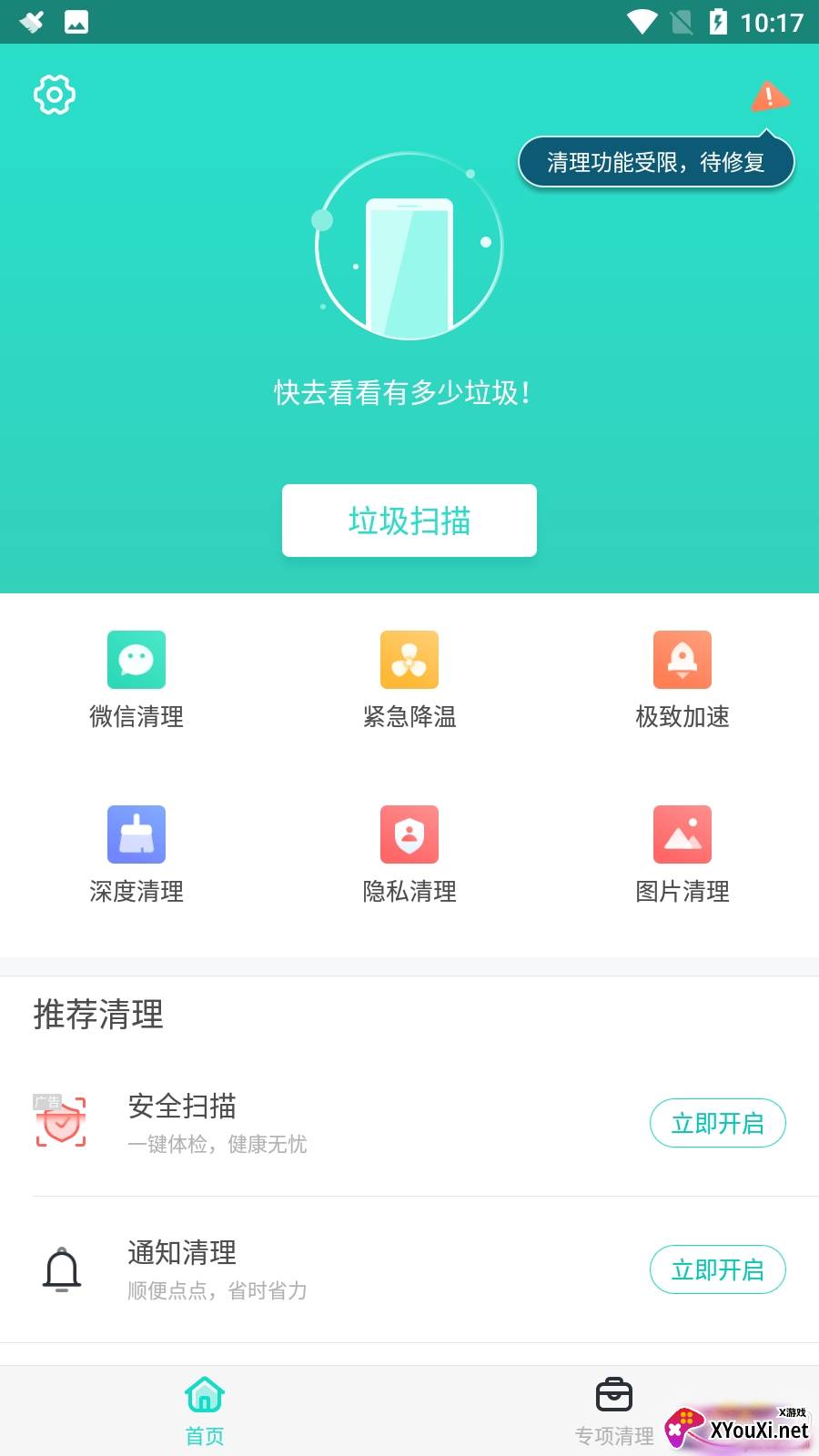Open the 清理功能受限，待修复 notice
This screenshot has height=1456, width=819.
656,162
